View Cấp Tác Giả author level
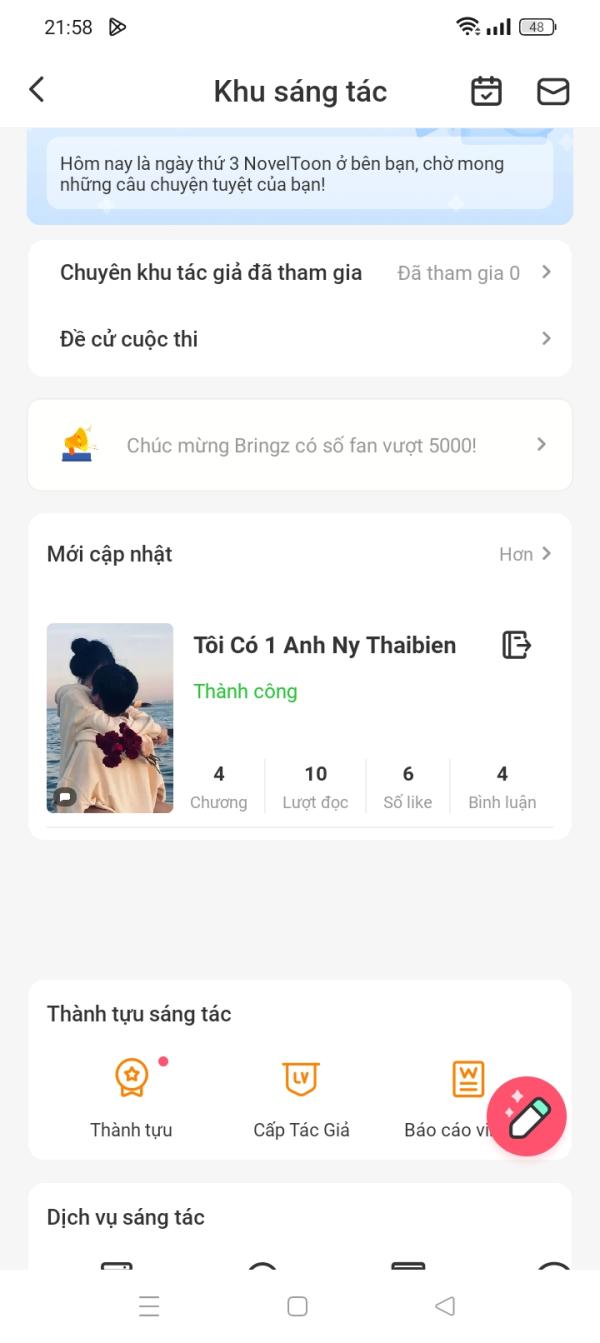The image size is (600, 1343). coord(301,1098)
